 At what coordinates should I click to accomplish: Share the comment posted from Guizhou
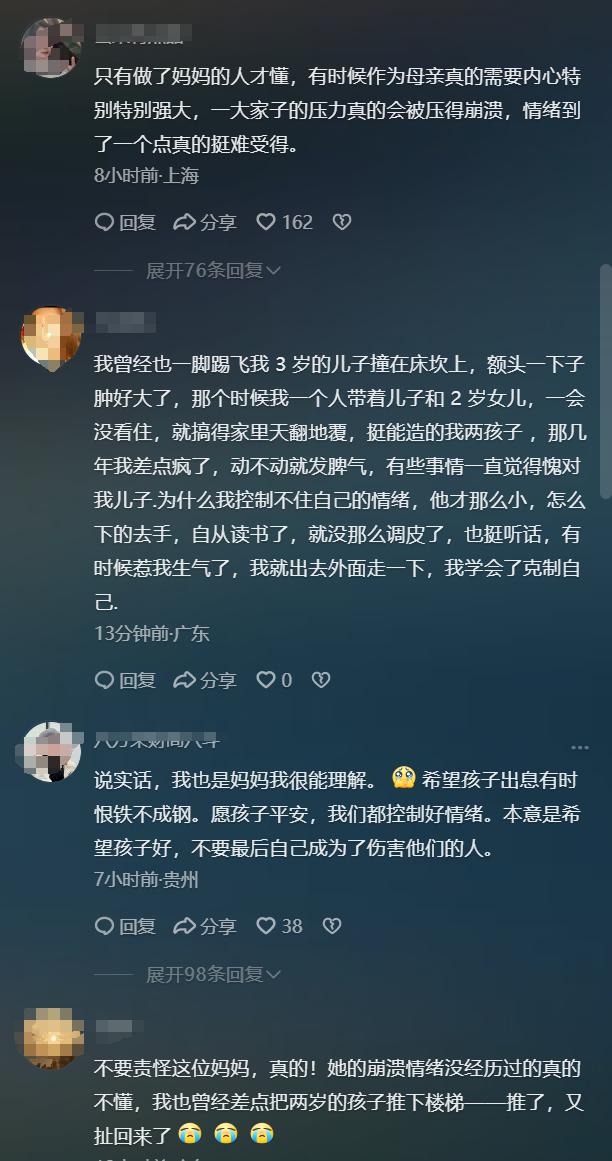pos(205,926)
